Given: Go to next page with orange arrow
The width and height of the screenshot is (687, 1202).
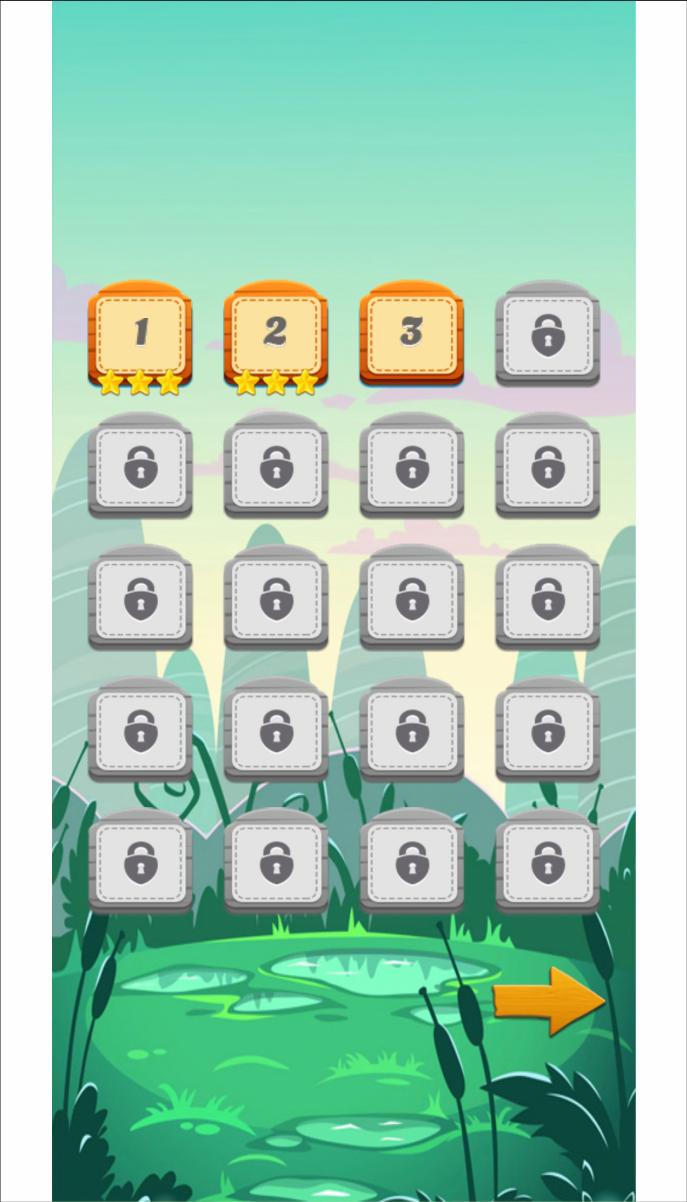Looking at the screenshot, I should click(549, 1000).
